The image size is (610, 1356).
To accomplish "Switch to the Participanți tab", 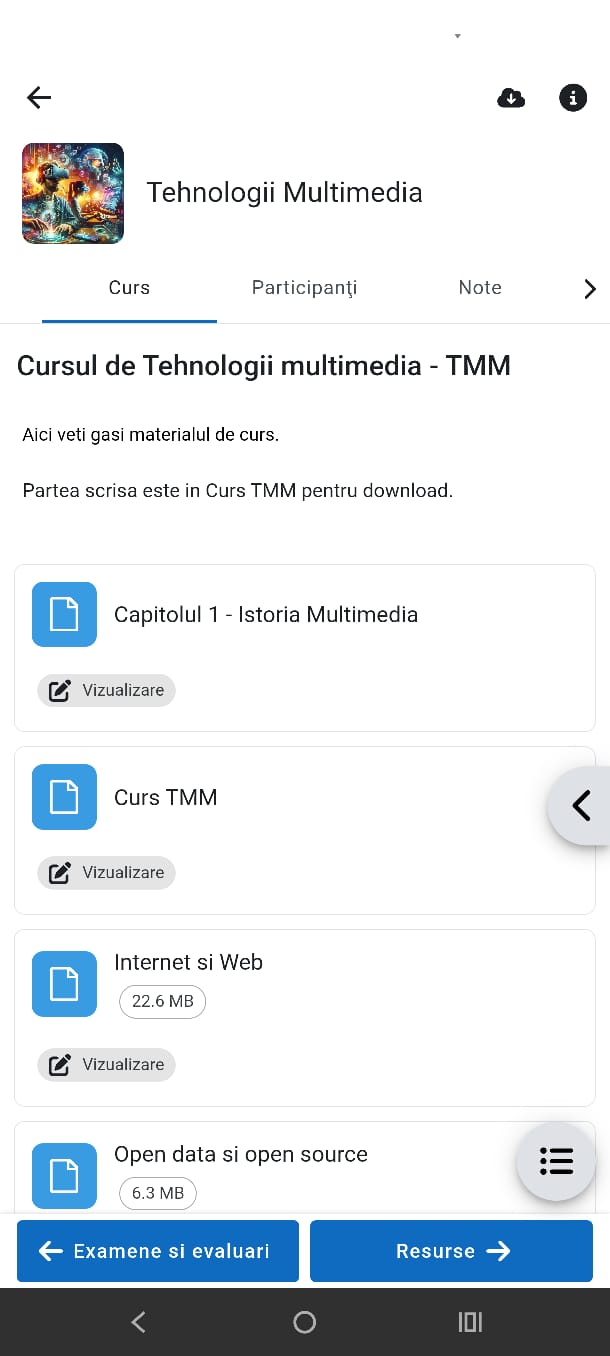I will click(304, 288).
